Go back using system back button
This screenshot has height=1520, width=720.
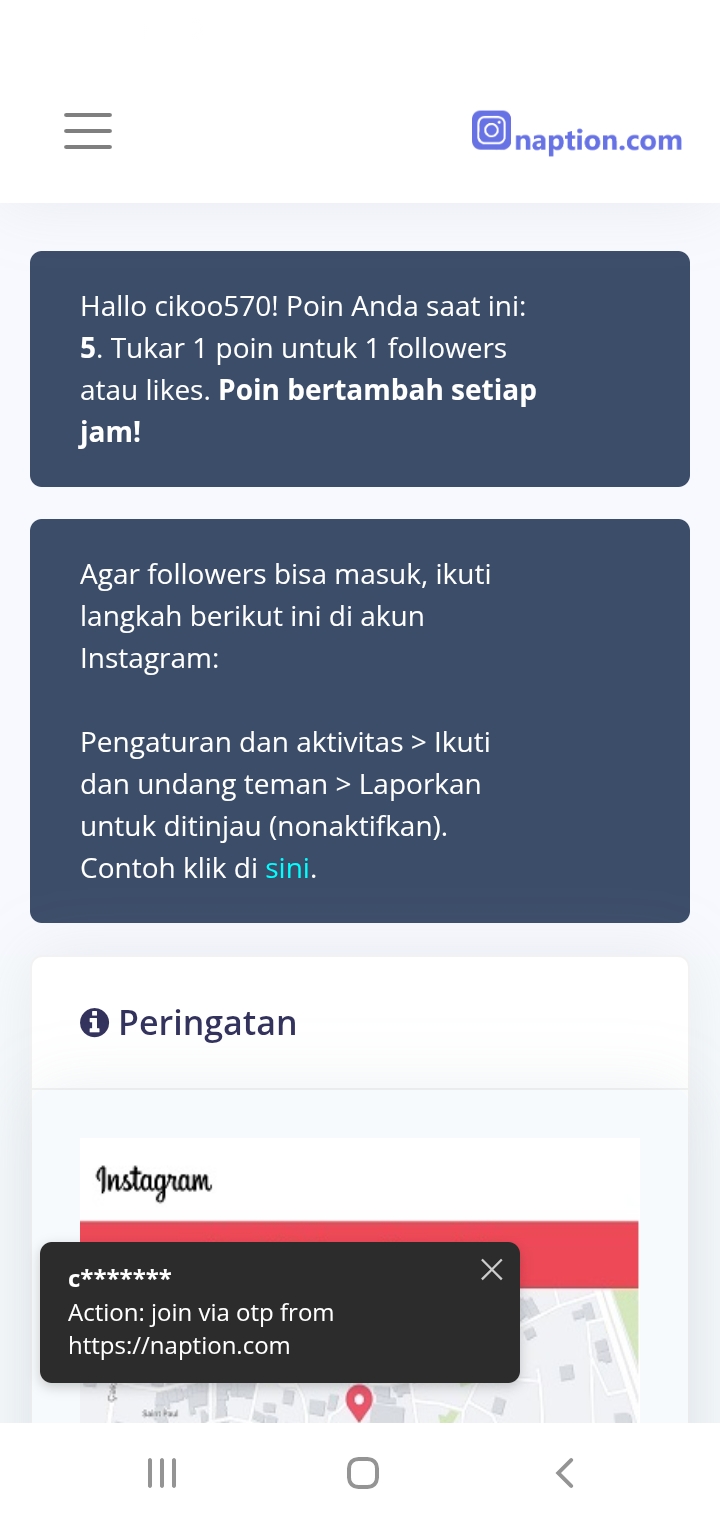click(x=564, y=1472)
